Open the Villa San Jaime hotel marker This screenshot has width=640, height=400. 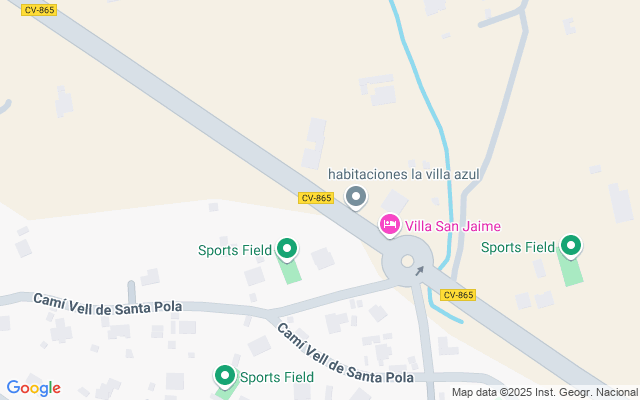tap(390, 225)
